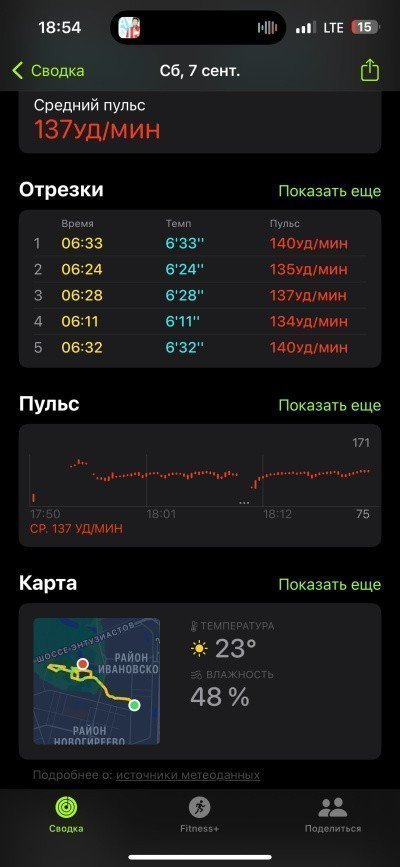Show more next to Пульс
Viewport: 400px width, 867px height.
[330, 405]
